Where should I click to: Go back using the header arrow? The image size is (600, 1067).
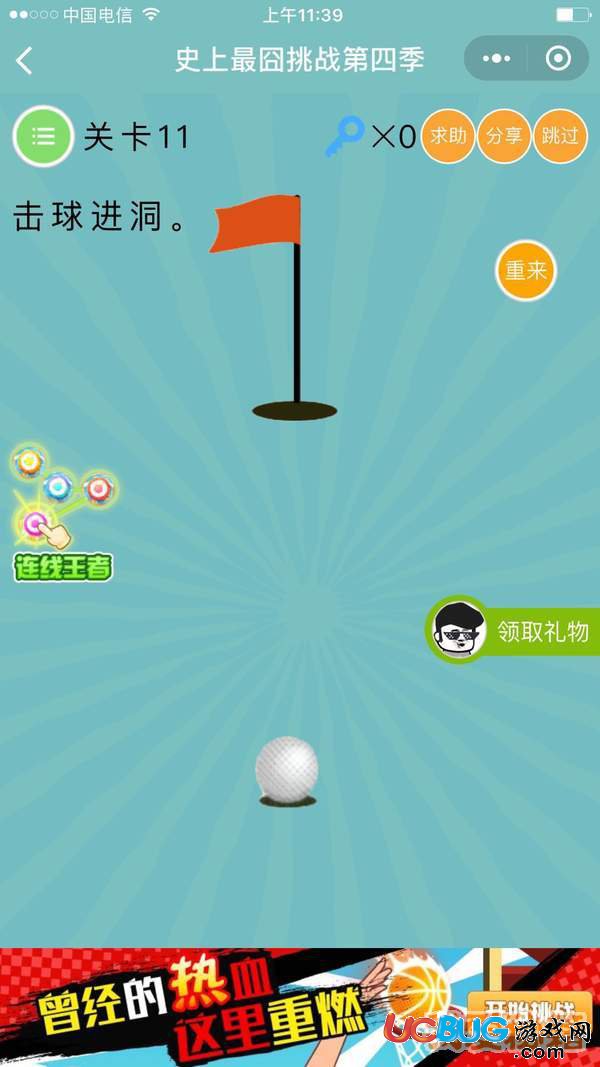coord(25,60)
